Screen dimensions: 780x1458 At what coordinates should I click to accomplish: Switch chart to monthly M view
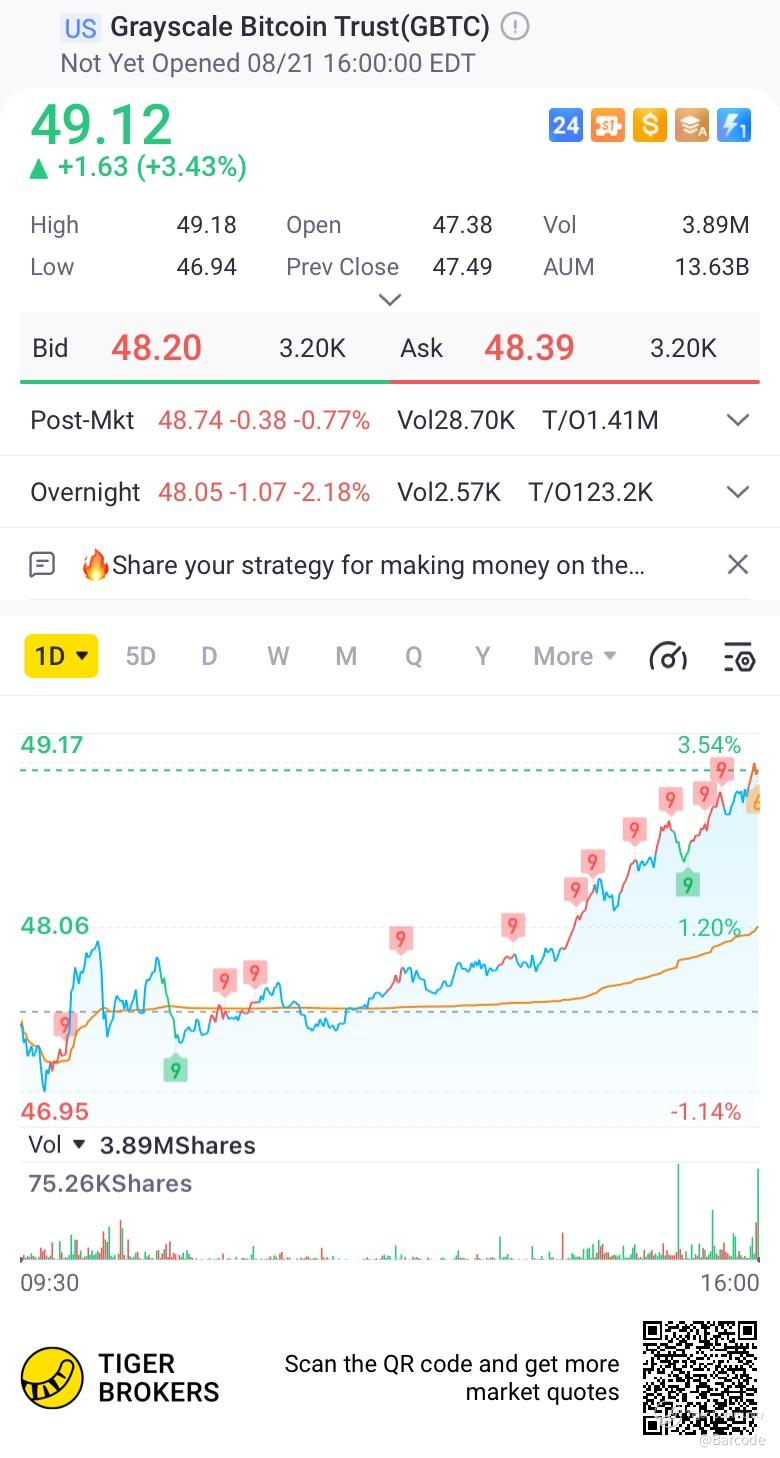[346, 656]
